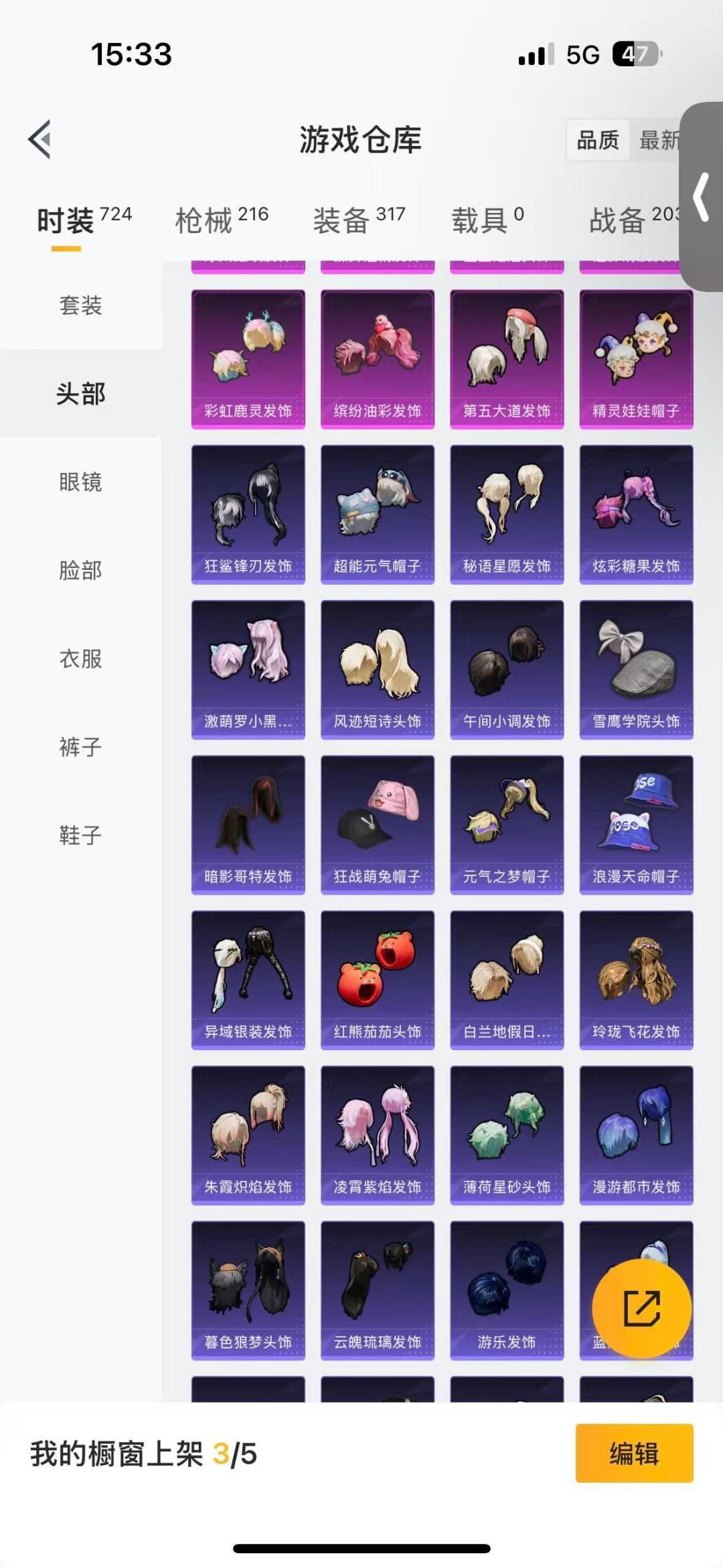Tap the 编辑 button
Screen dimensions: 723x1568
click(x=633, y=1455)
